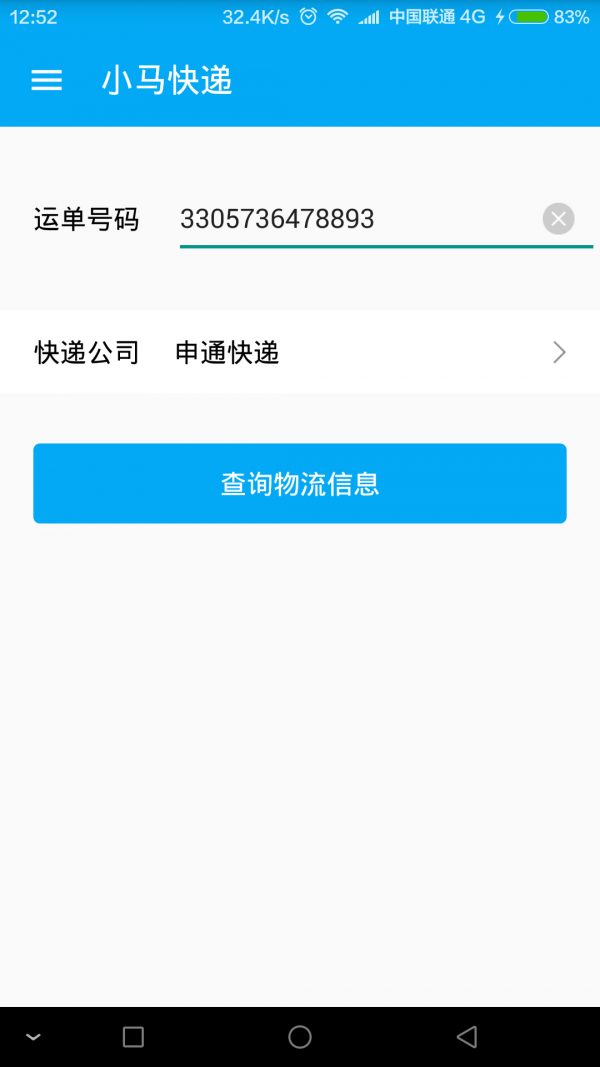Tap the 运单号码 tracking number field
The width and height of the screenshot is (600, 1067).
(x=355, y=219)
